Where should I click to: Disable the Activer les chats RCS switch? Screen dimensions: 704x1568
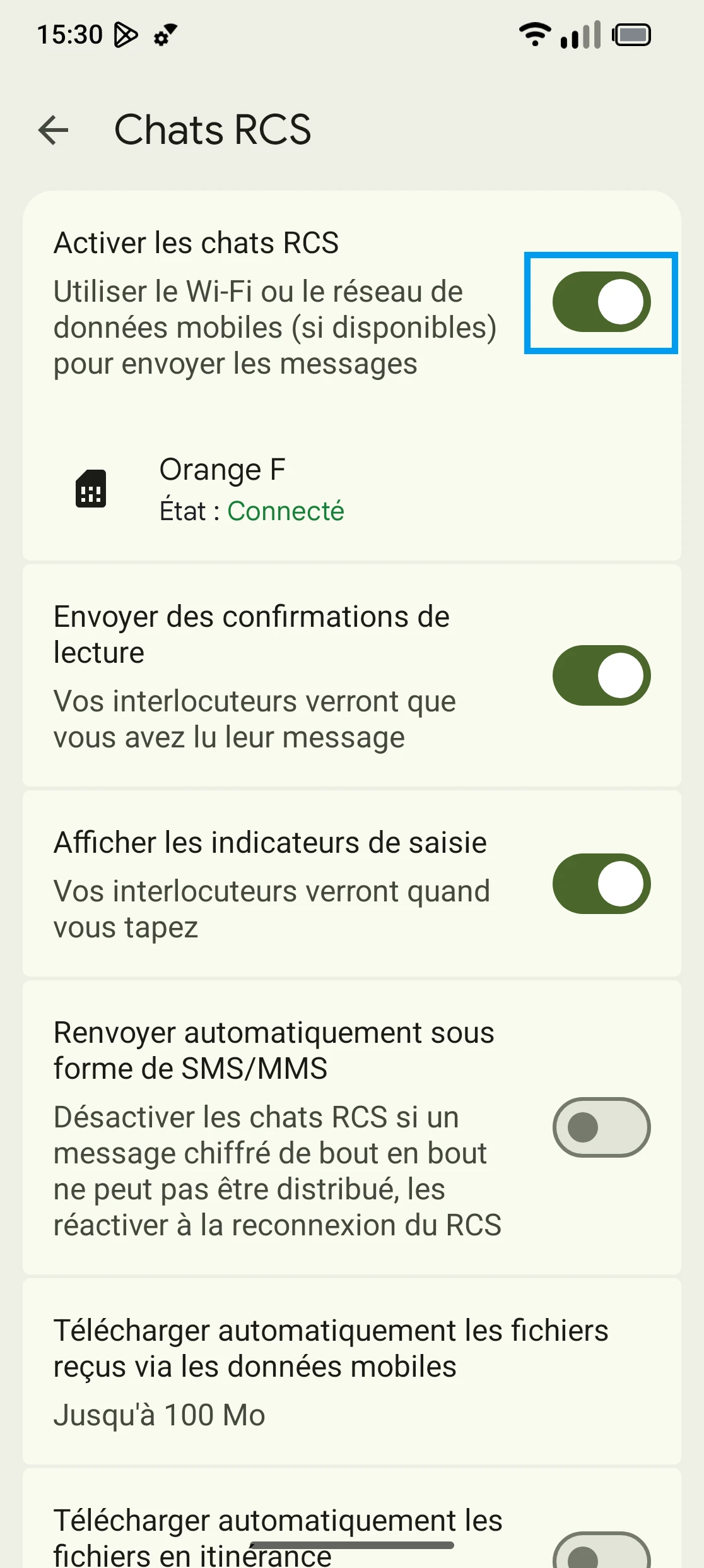[x=601, y=302]
